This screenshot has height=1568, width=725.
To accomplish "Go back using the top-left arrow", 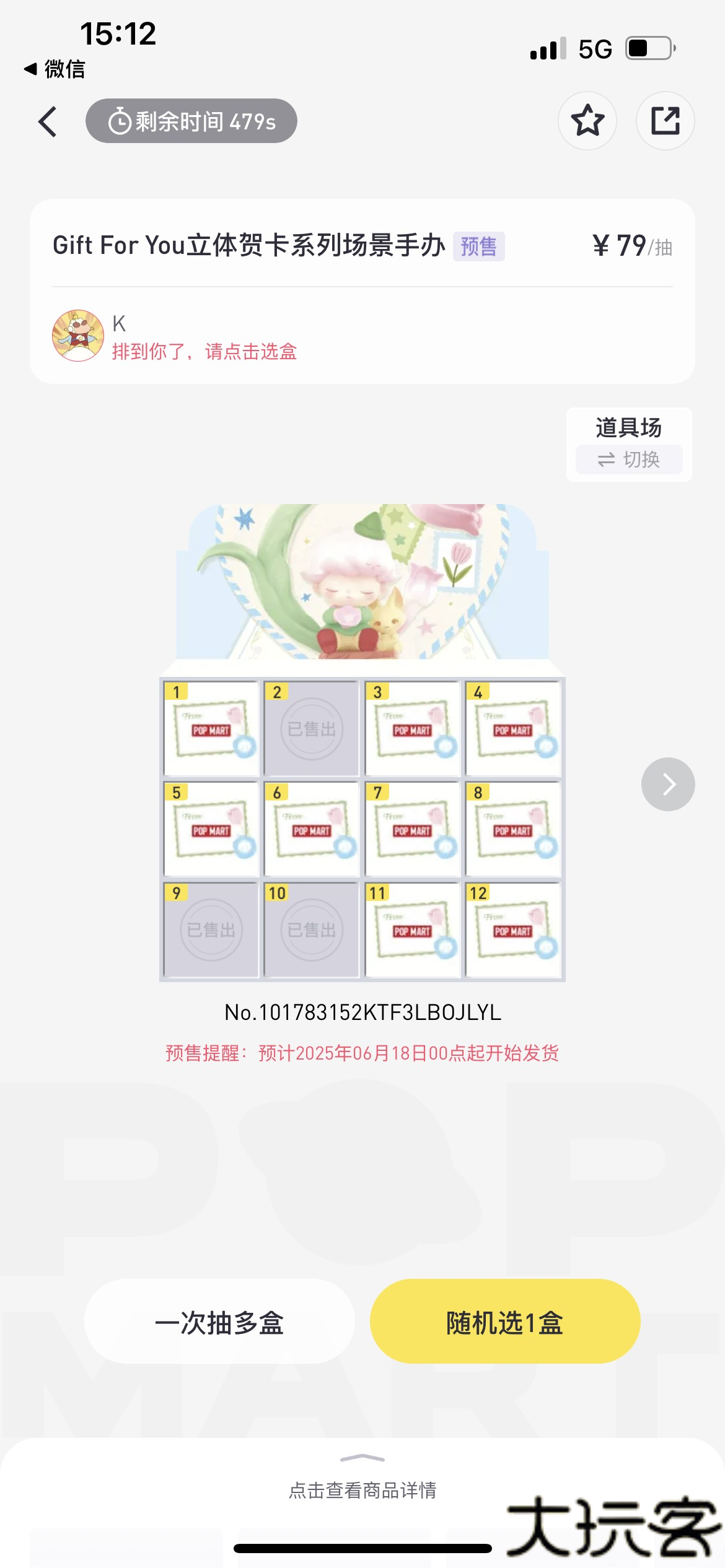I will [48, 121].
